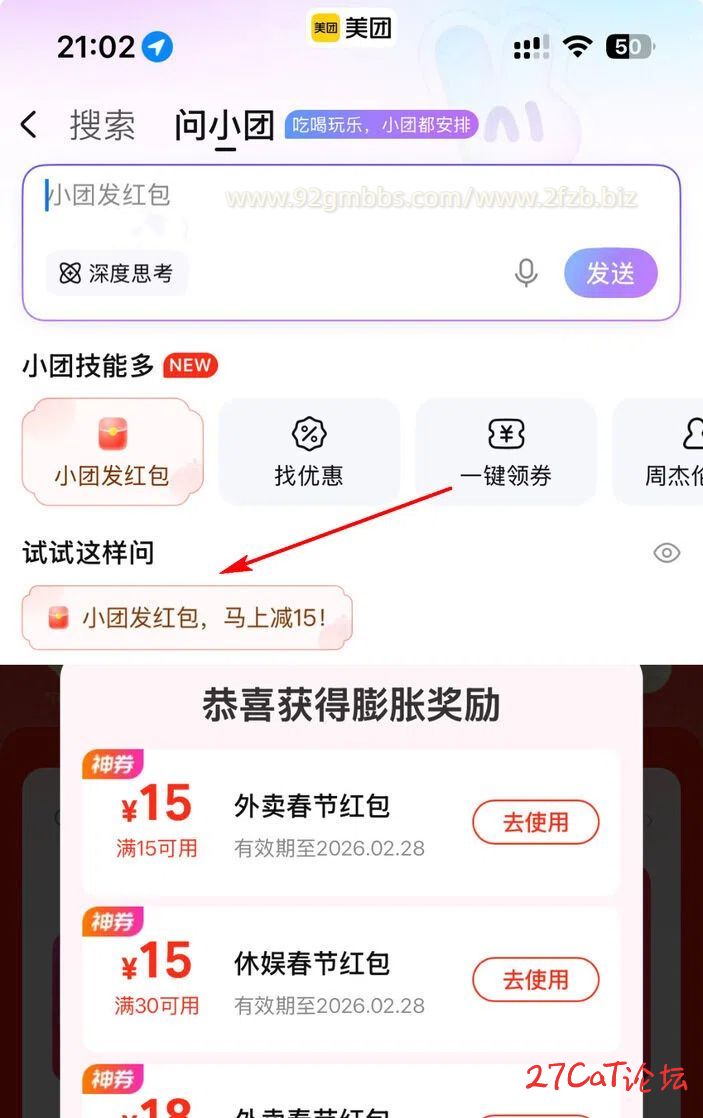Use the 休娱春节红包 coupon via 去使用

click(x=535, y=979)
